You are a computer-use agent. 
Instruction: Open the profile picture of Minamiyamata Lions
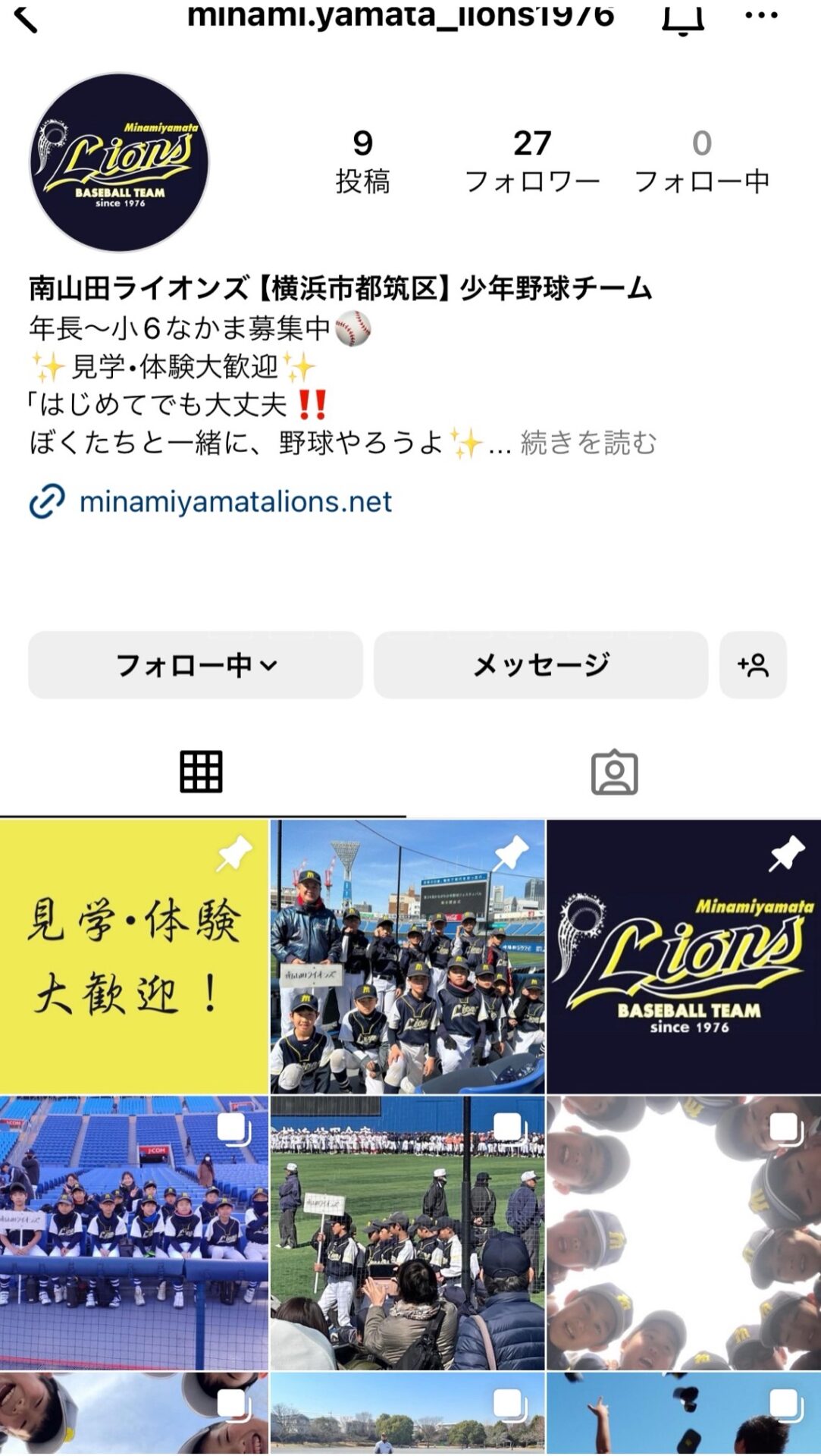point(119,162)
